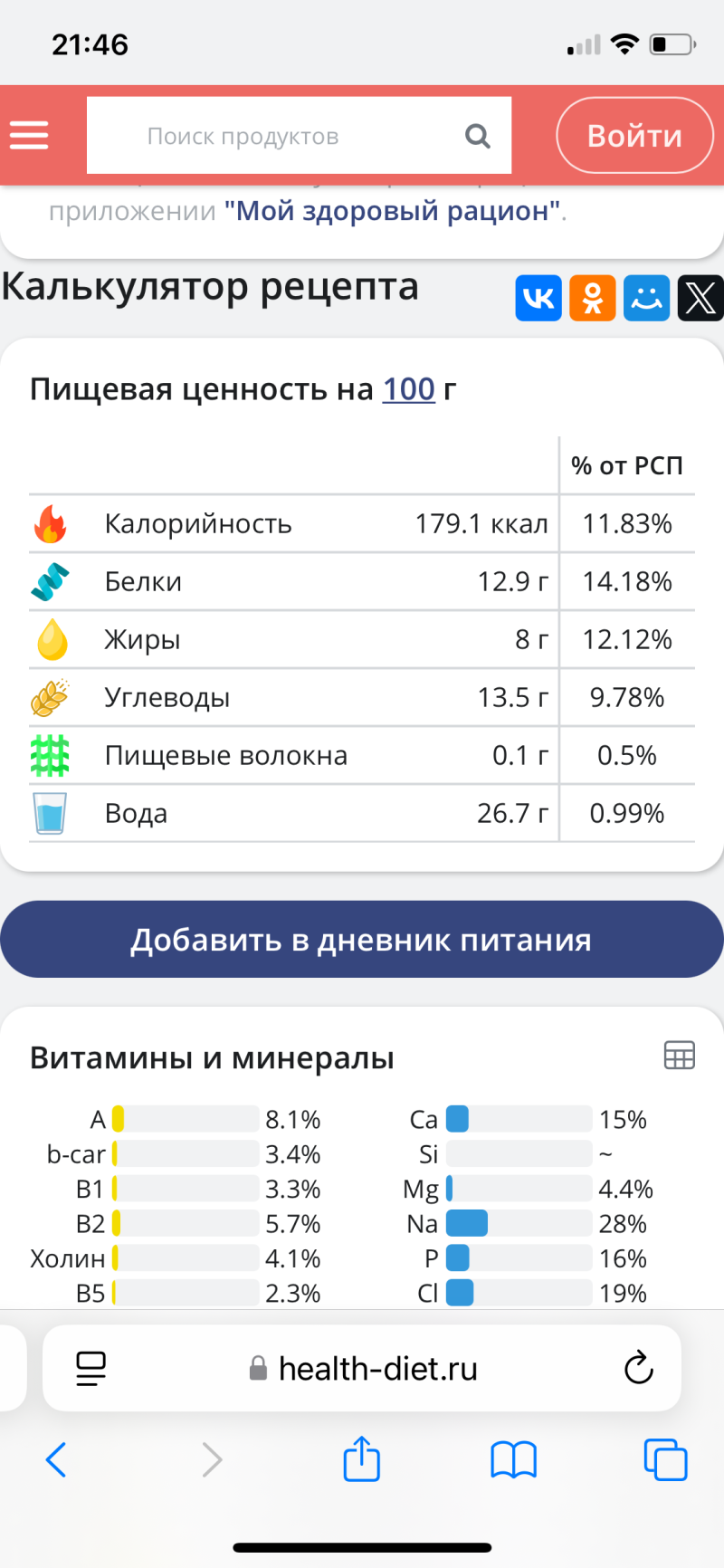724x1568 pixels.
Task: Reload the health-diet.ru page
Action: pyautogui.click(x=639, y=1368)
